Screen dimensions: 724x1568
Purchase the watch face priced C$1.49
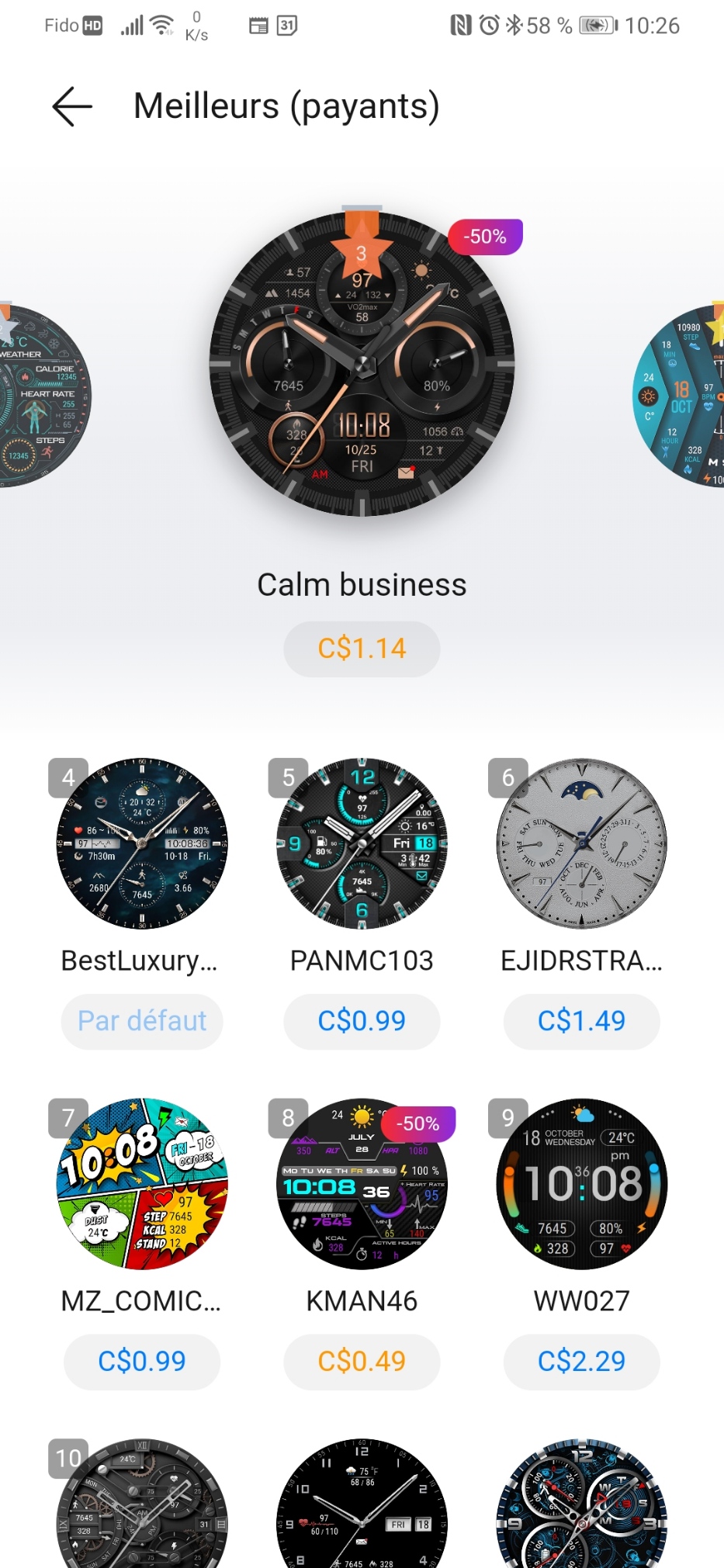581,1021
